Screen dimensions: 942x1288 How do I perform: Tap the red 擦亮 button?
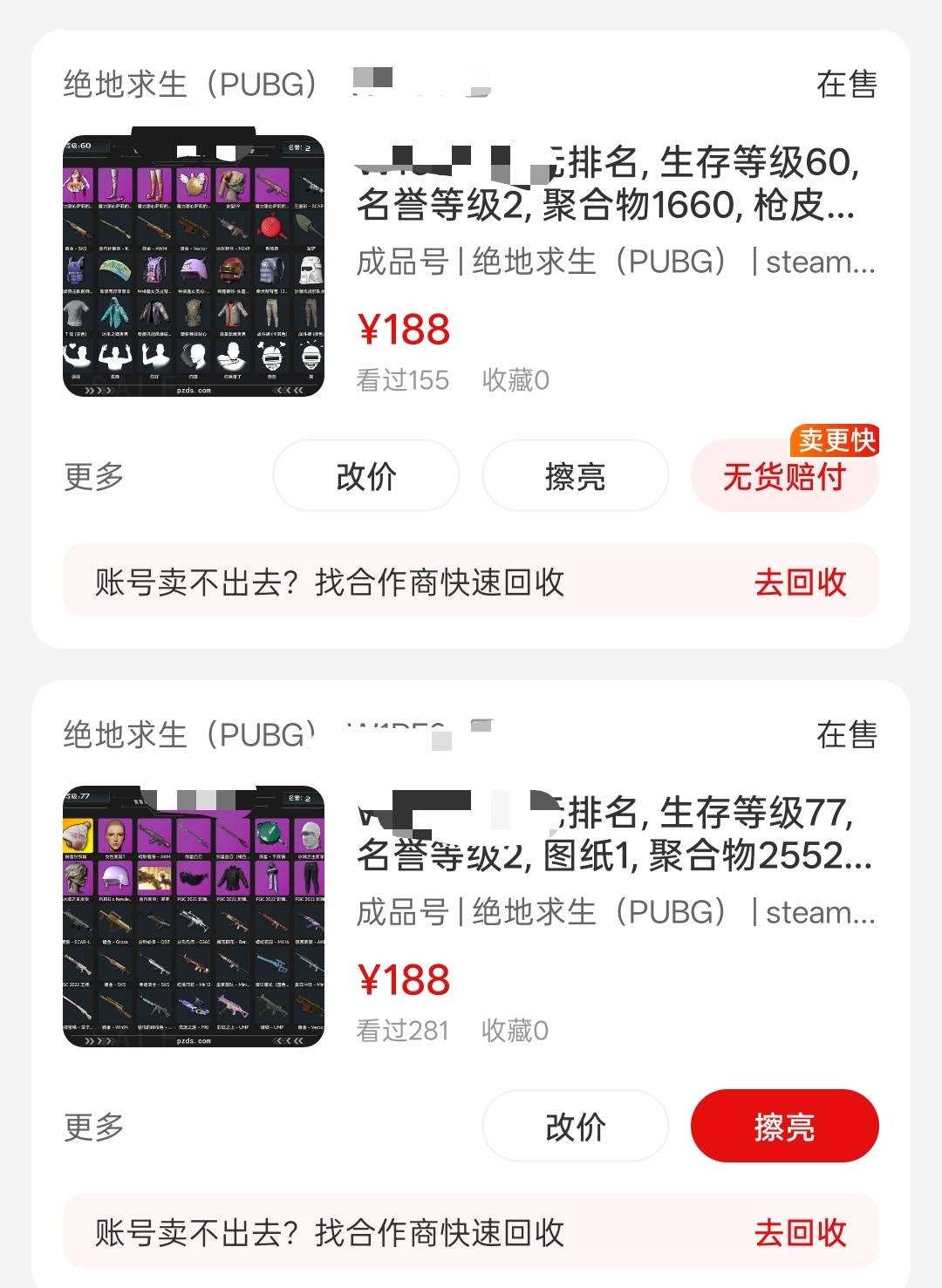tap(784, 1127)
